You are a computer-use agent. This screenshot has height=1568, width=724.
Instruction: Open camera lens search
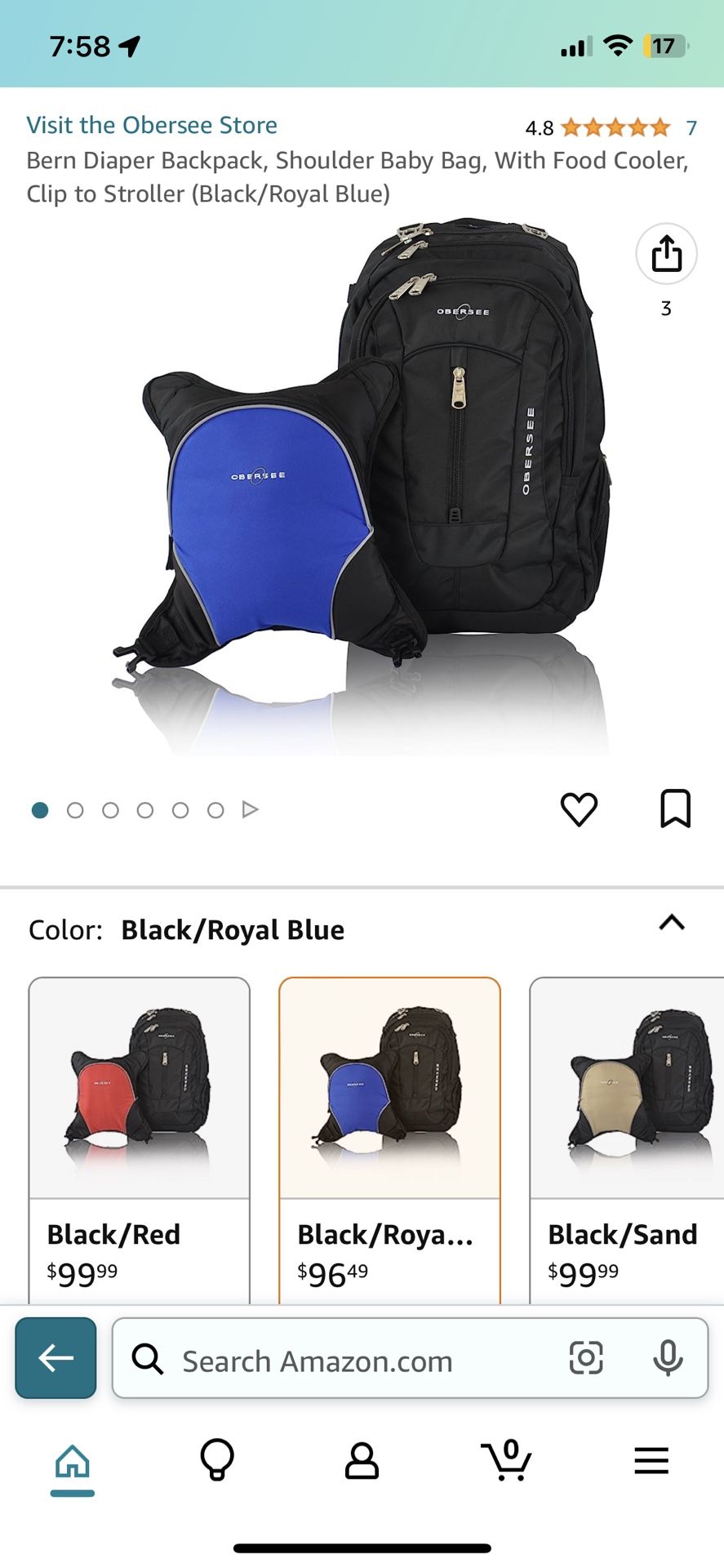(586, 1358)
